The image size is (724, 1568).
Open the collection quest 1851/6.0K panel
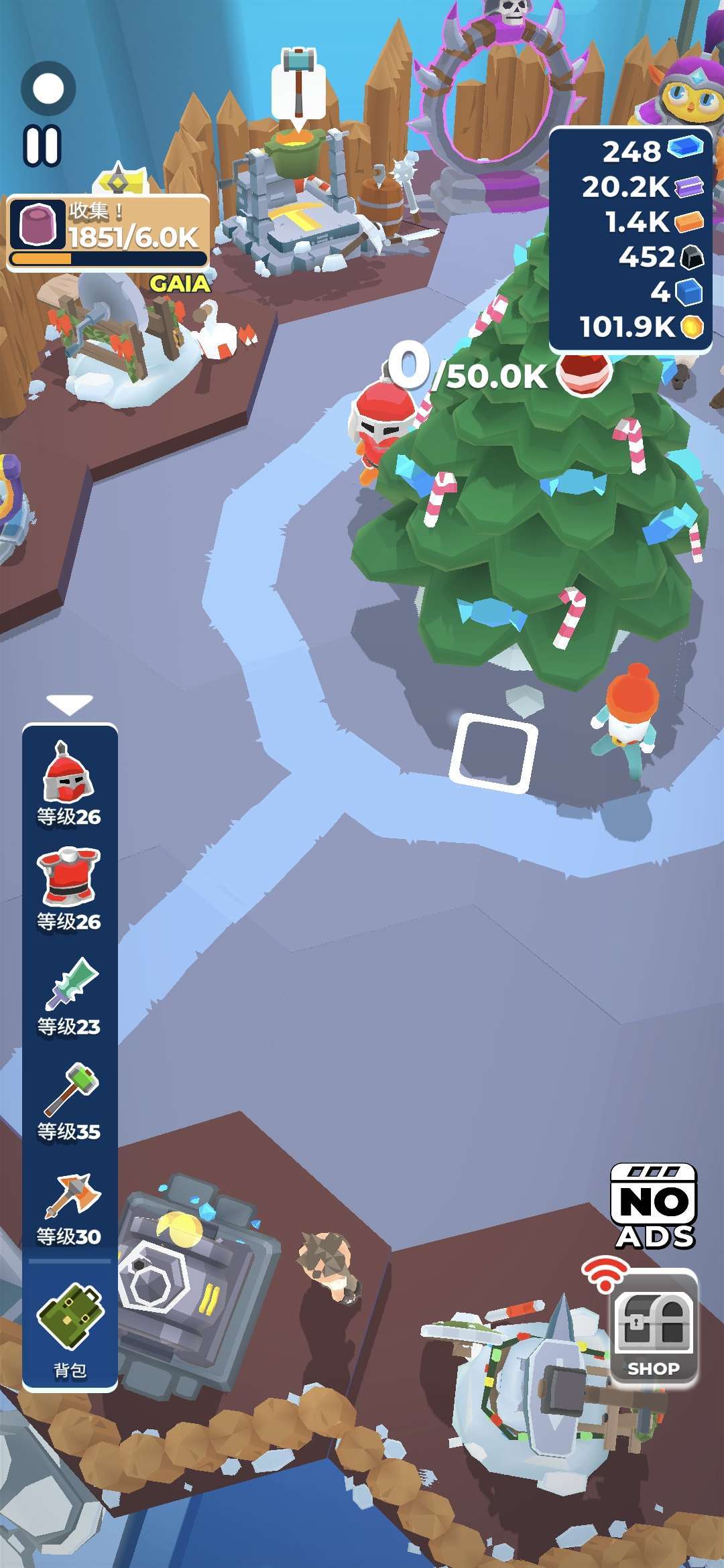[108, 231]
